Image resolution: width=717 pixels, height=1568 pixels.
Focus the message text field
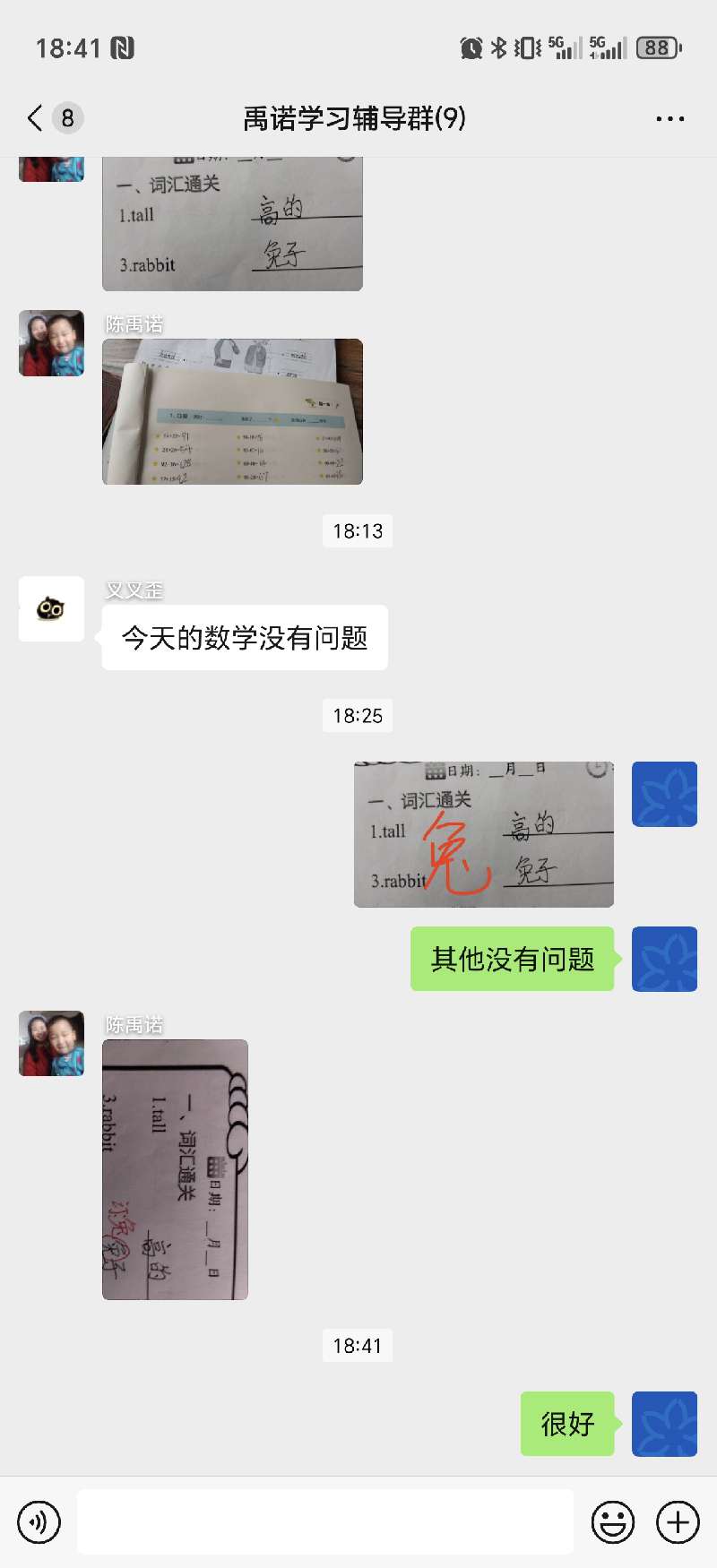pyautogui.click(x=324, y=1521)
